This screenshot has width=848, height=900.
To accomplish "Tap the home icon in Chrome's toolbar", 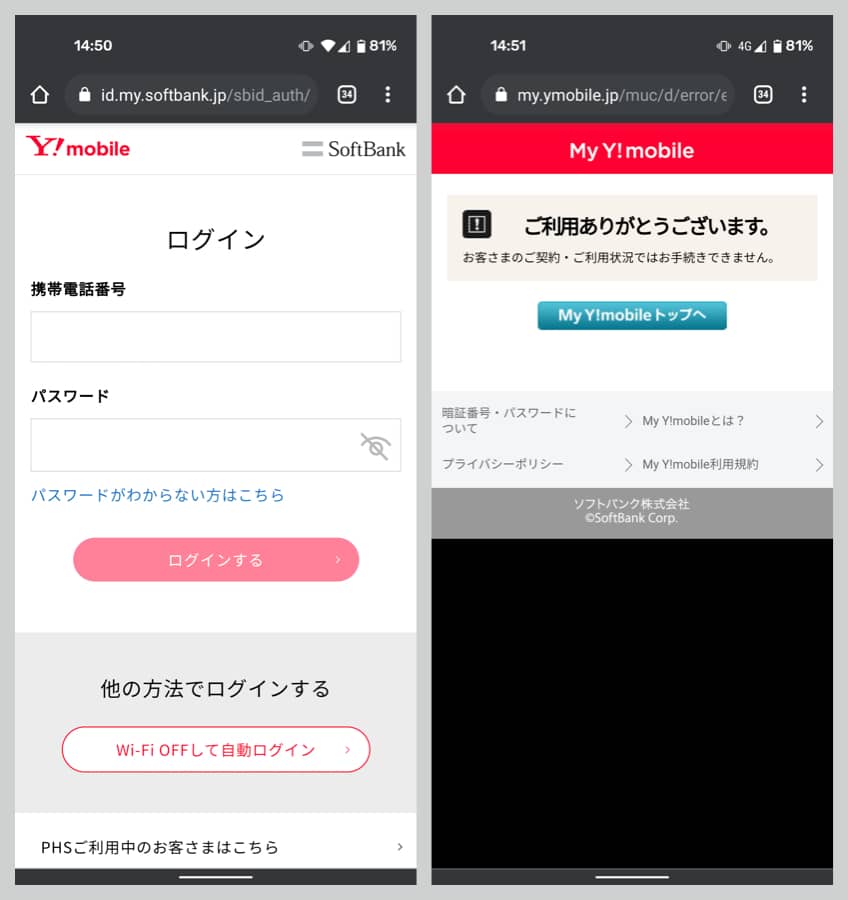I will pyautogui.click(x=39, y=94).
